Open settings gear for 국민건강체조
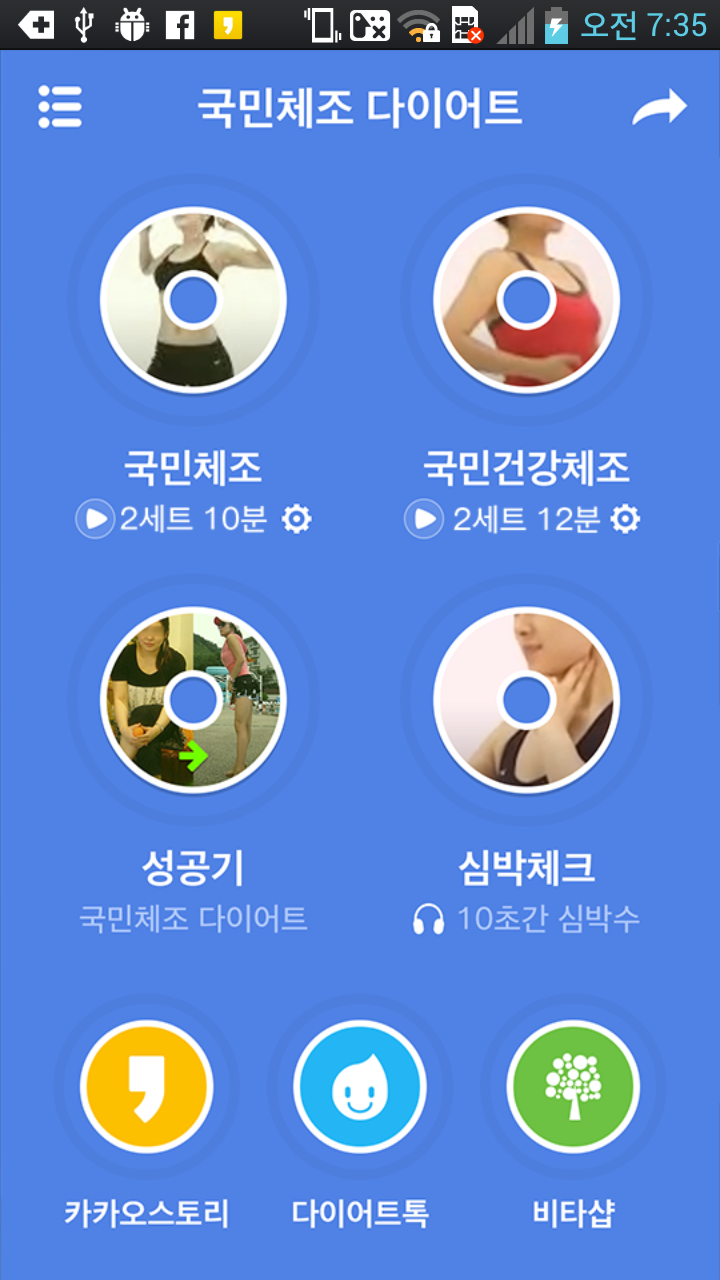Screen dimensions: 720x1280 tap(626, 519)
